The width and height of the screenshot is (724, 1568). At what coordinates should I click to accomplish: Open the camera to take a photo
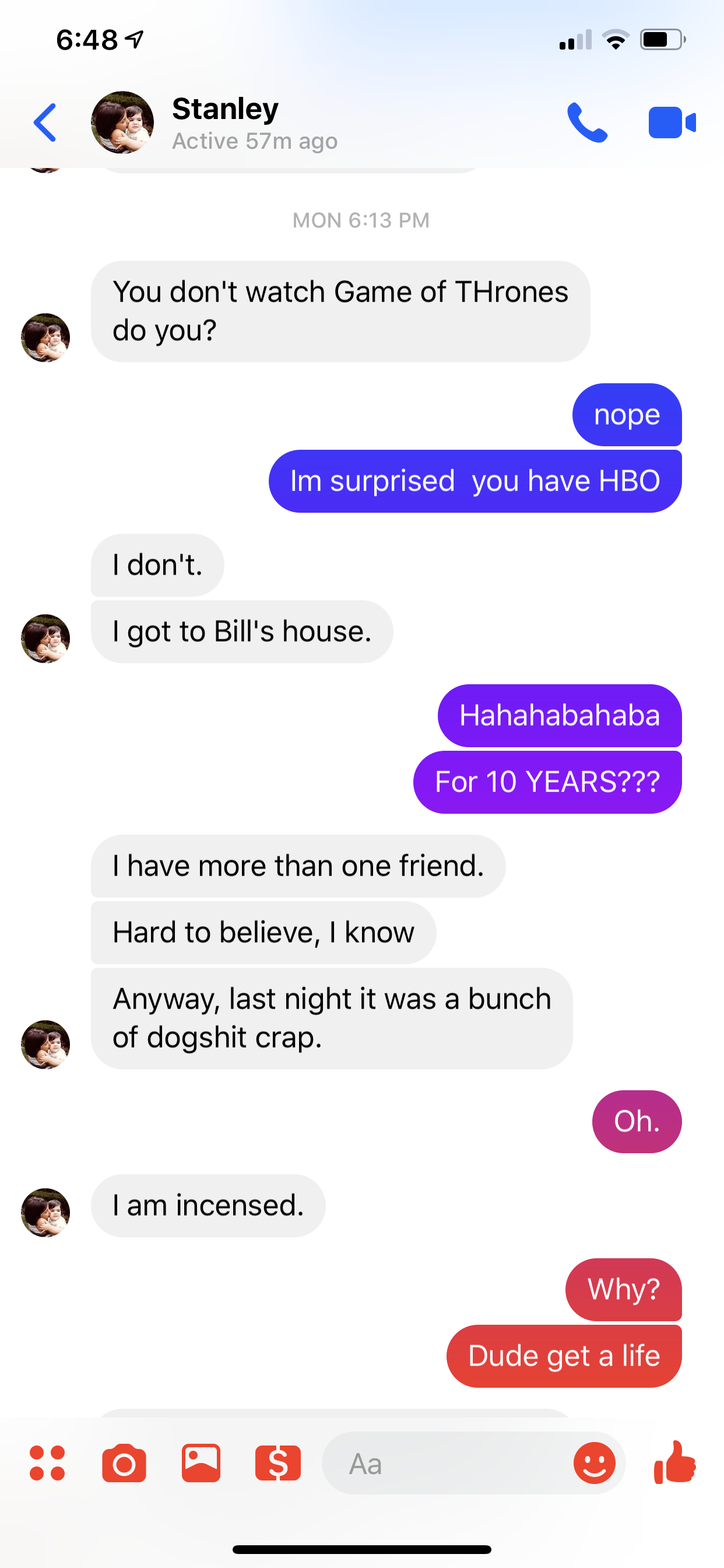pos(124,1462)
